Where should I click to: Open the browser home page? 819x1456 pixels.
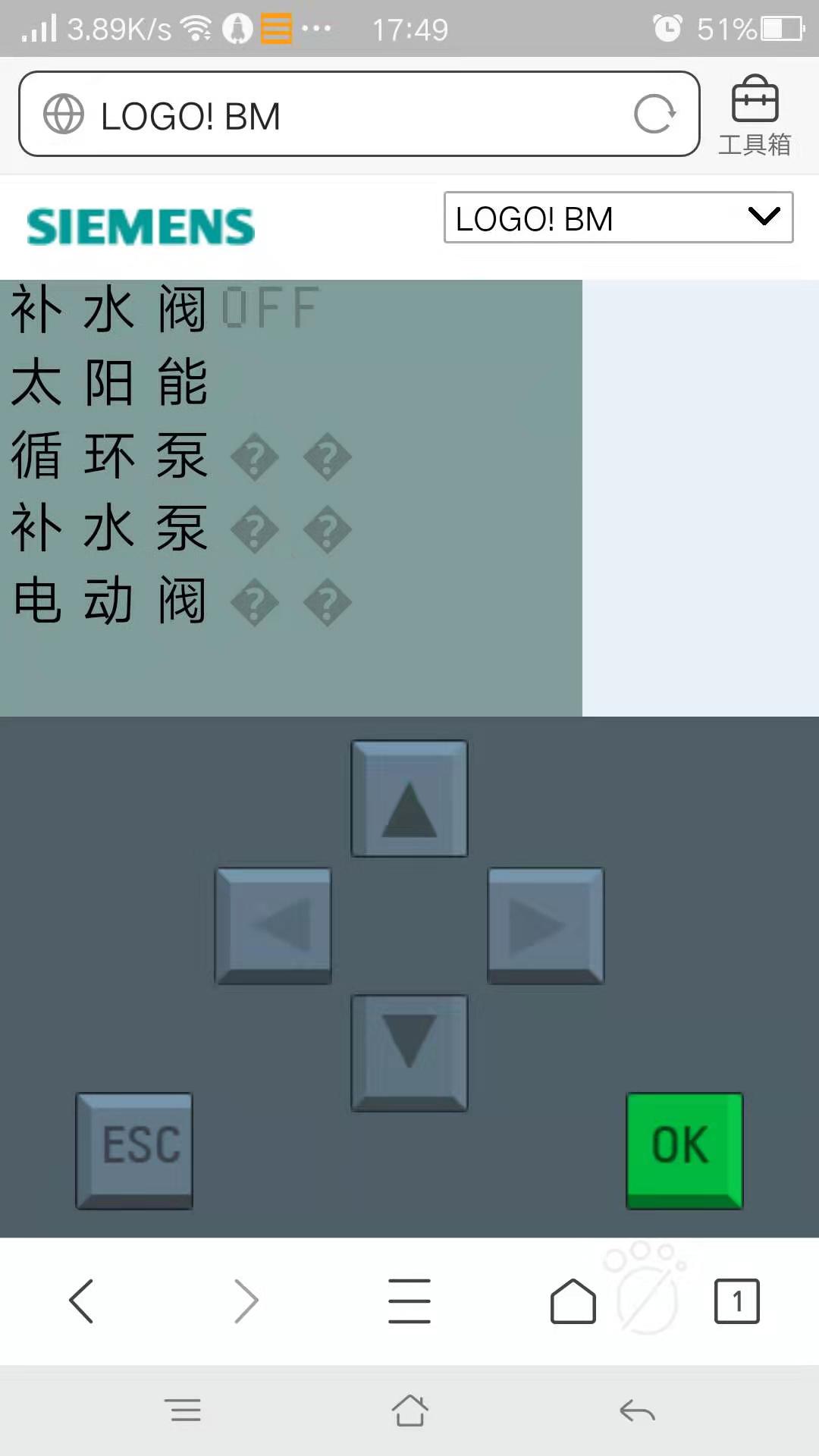pyautogui.click(x=573, y=1301)
